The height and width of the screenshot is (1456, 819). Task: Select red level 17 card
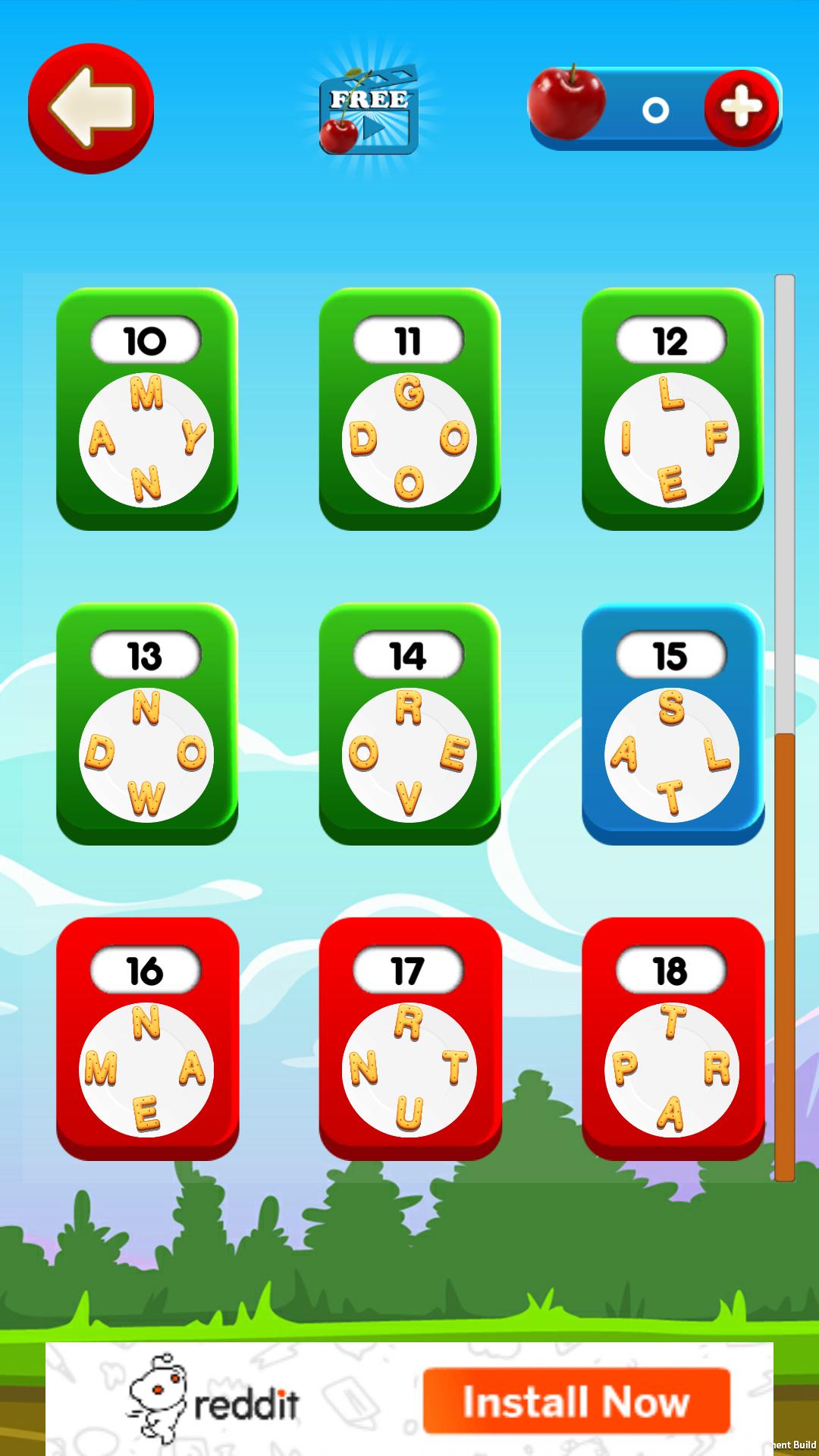coord(409,1039)
